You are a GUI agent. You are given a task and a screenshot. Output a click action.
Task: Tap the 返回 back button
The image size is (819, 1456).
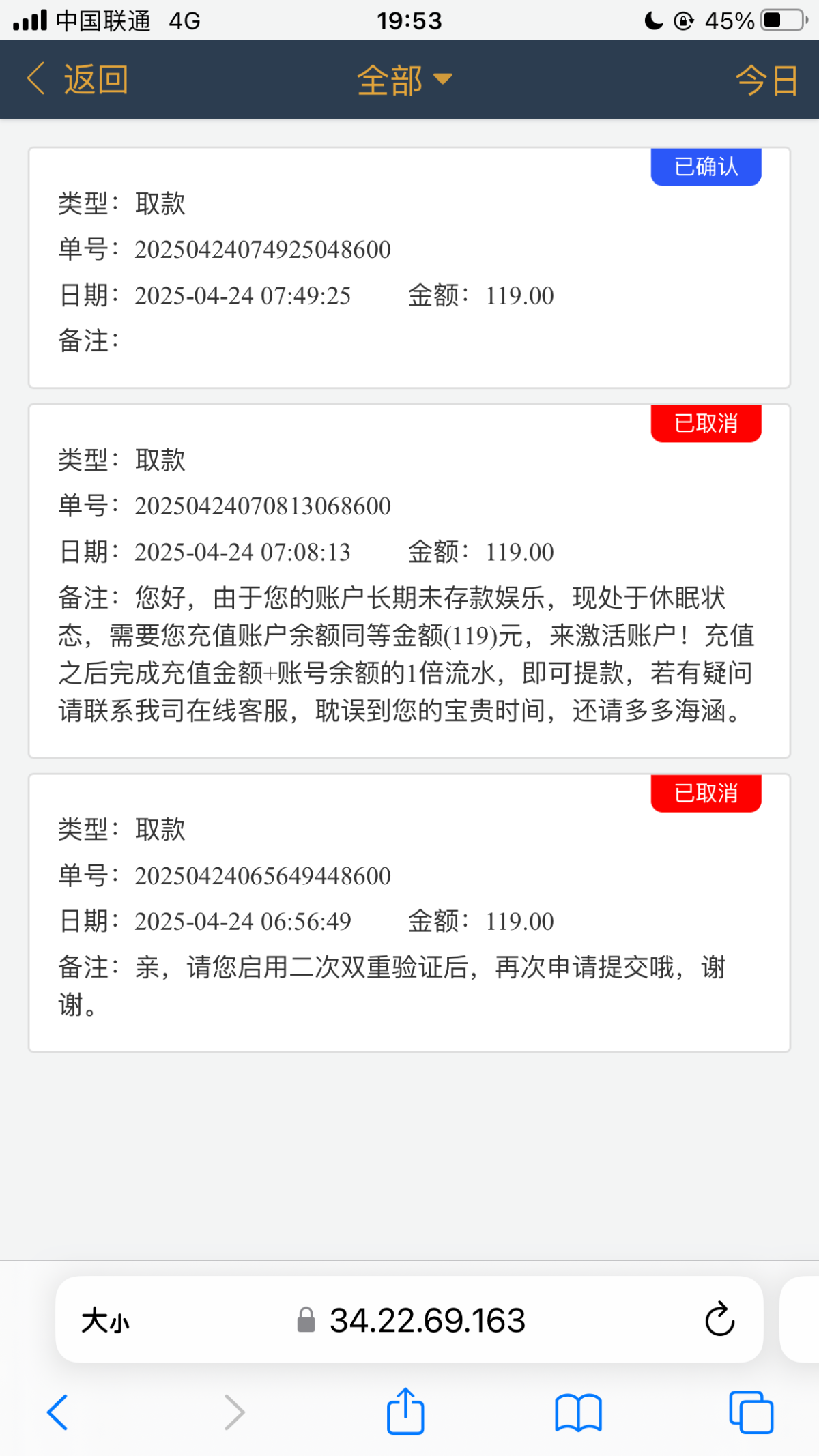coord(76,80)
